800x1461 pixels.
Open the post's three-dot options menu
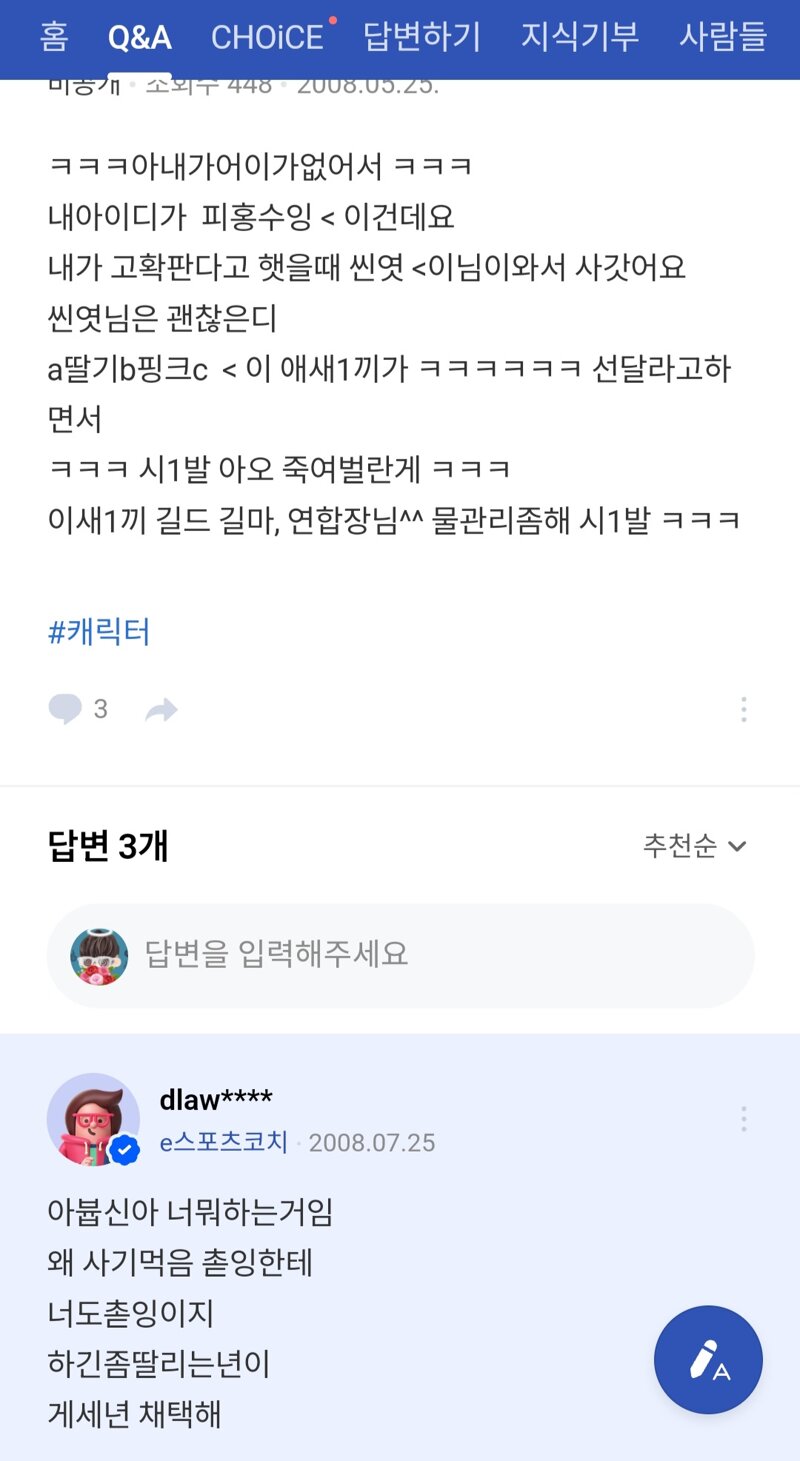(743, 709)
